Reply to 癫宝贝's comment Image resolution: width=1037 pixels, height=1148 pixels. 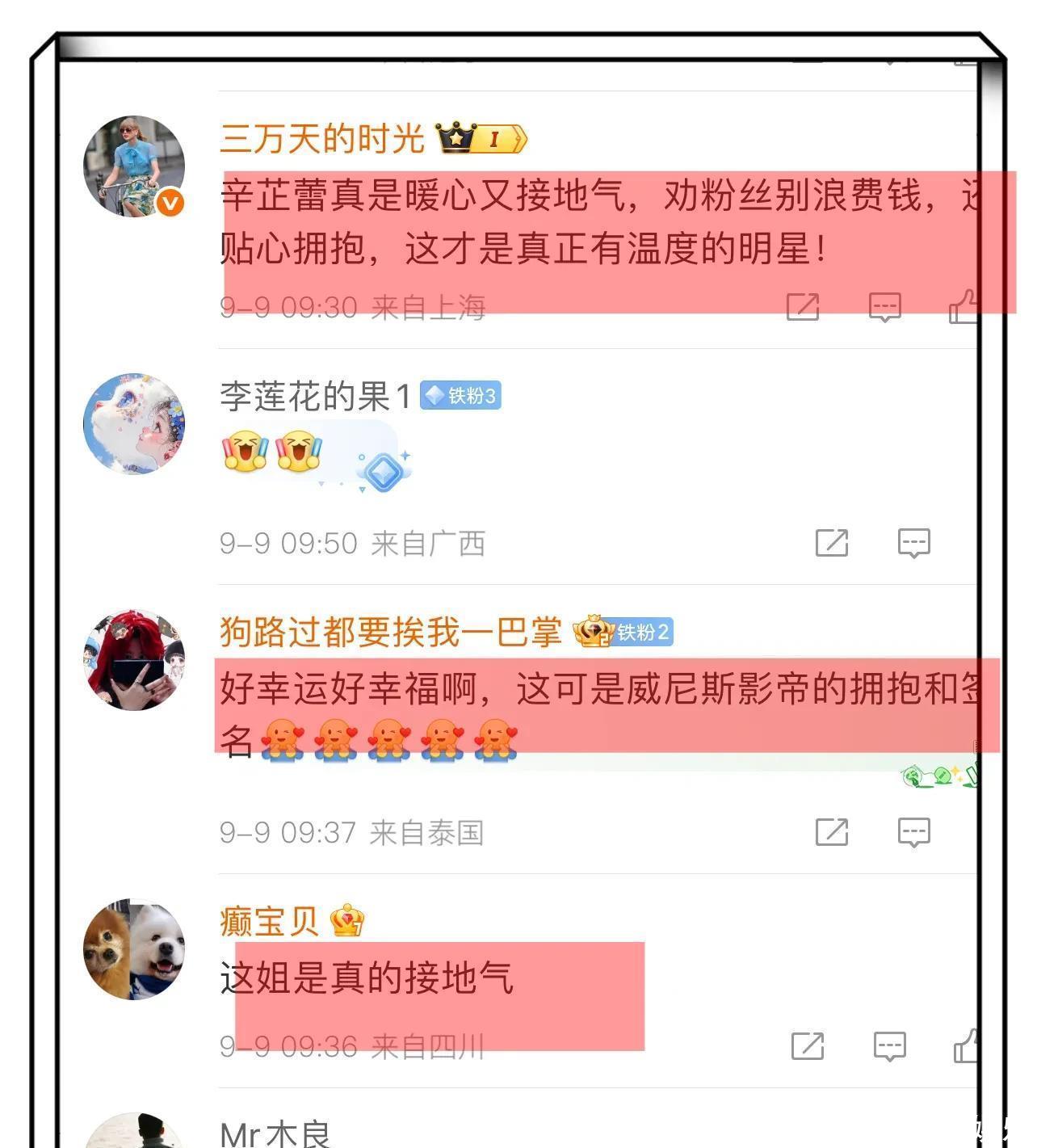(x=889, y=1046)
